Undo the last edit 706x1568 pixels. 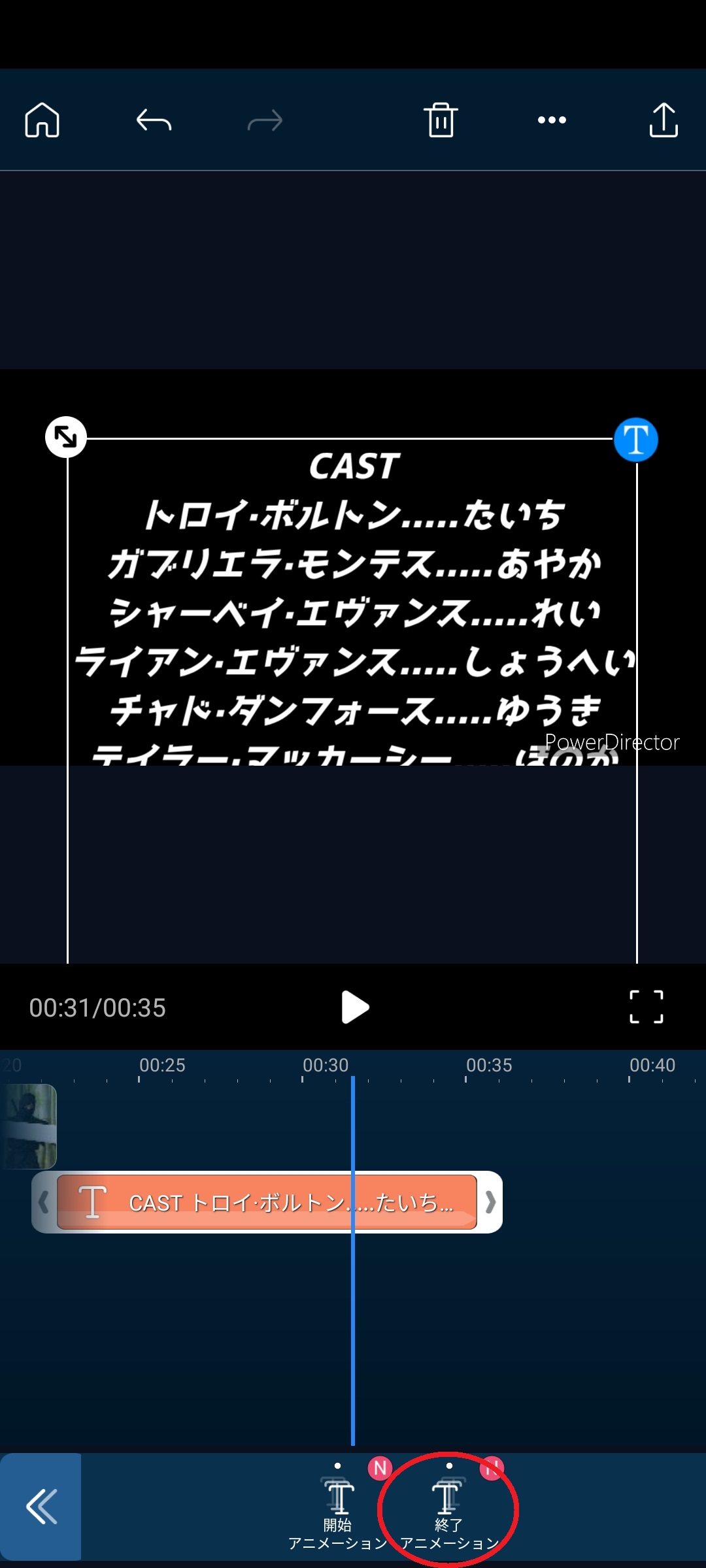154,120
